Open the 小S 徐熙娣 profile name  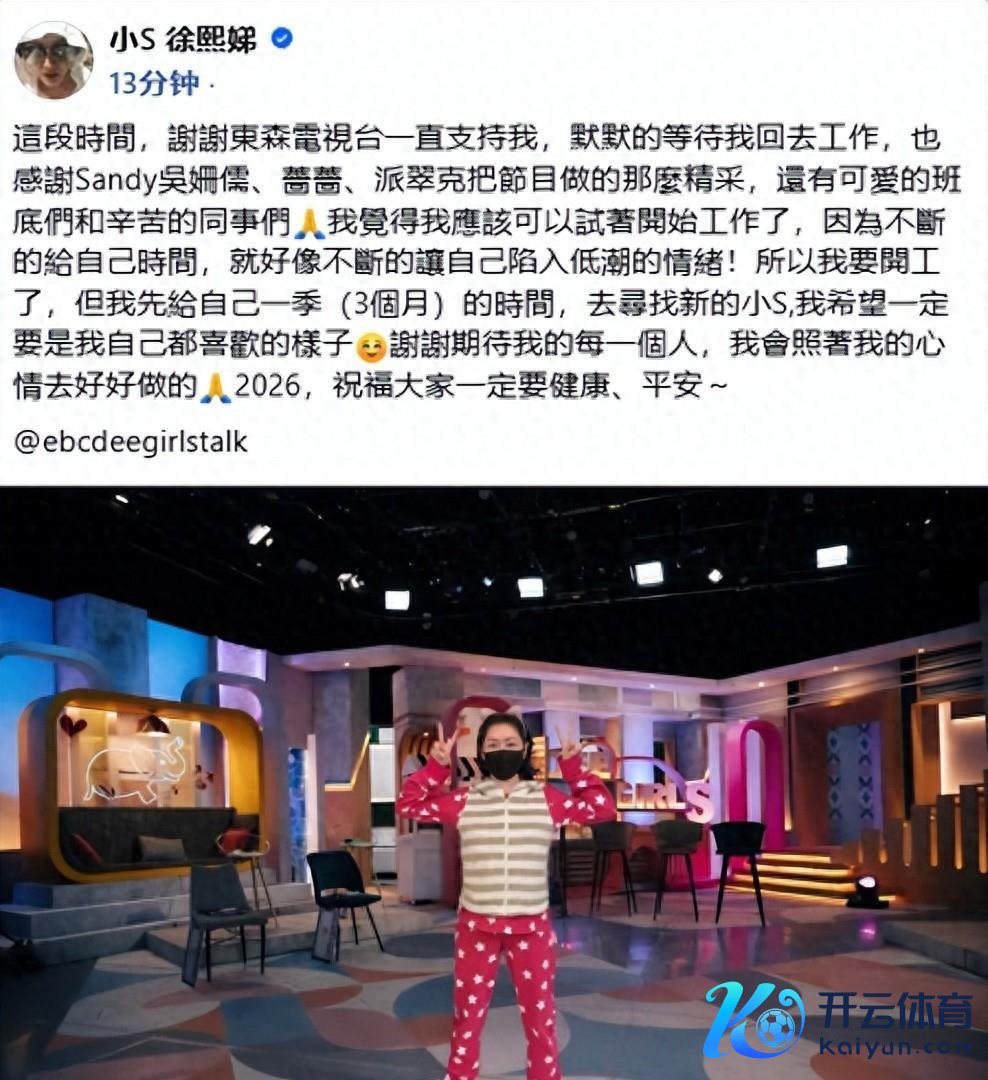[184, 39]
